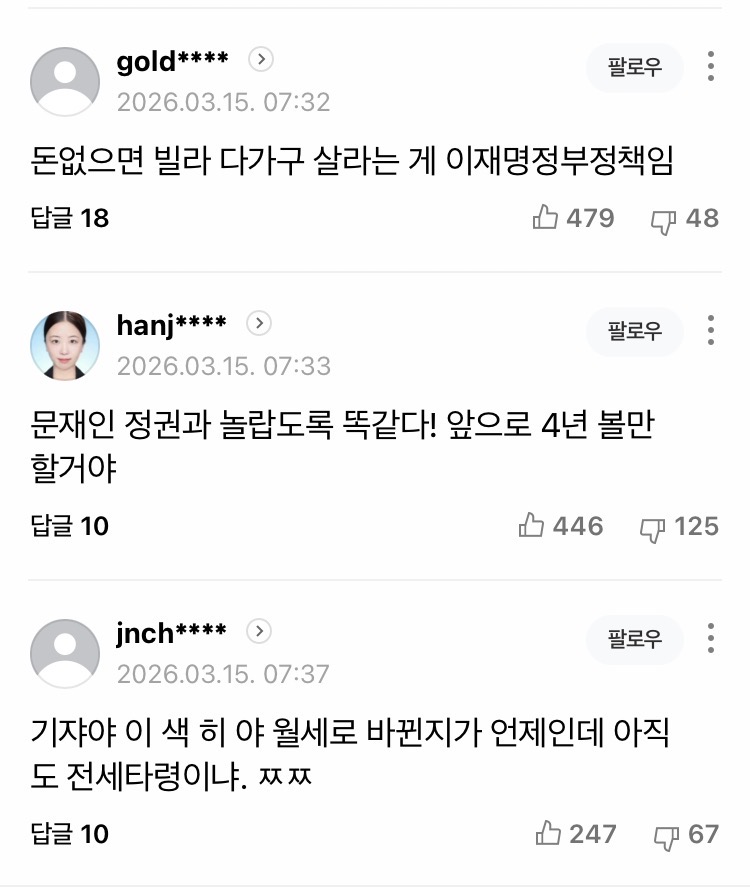
Task: Open overflow menu on gold**** comment
Action: [711, 68]
